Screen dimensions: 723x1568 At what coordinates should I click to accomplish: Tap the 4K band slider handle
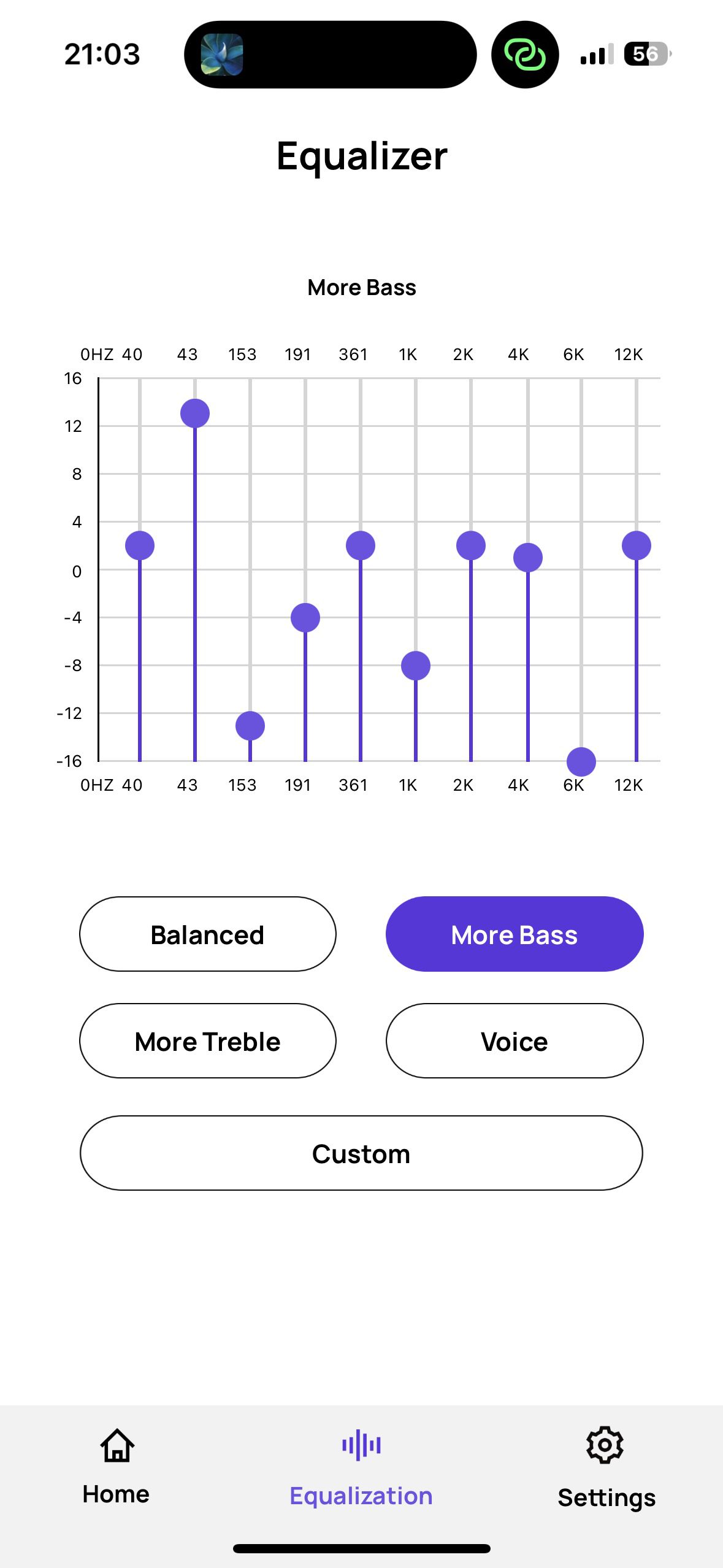point(527,558)
